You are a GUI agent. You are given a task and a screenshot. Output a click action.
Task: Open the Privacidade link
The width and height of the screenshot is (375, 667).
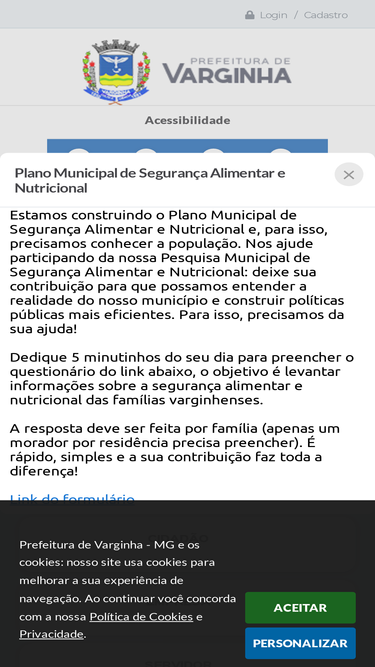[51, 634]
